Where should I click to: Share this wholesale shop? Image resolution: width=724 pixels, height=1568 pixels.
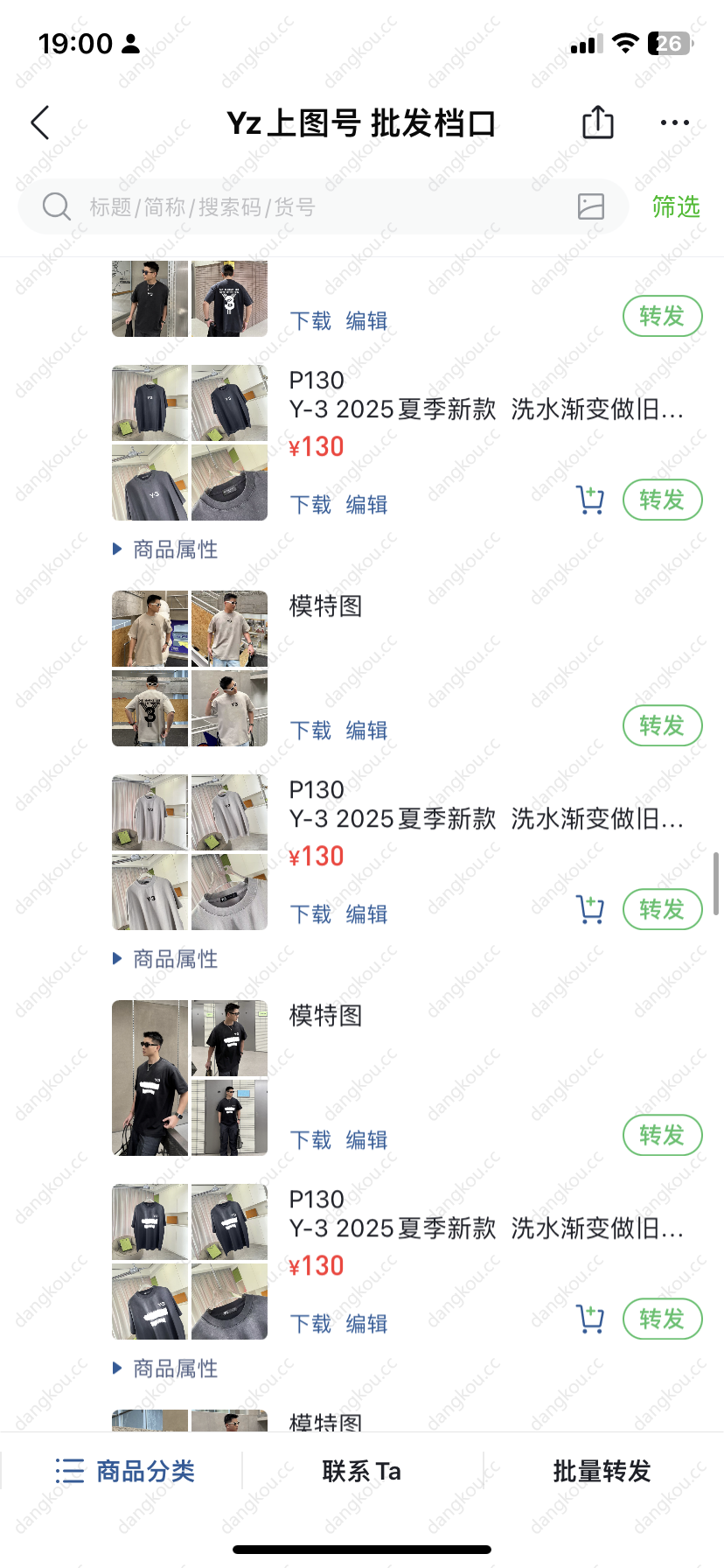(598, 122)
